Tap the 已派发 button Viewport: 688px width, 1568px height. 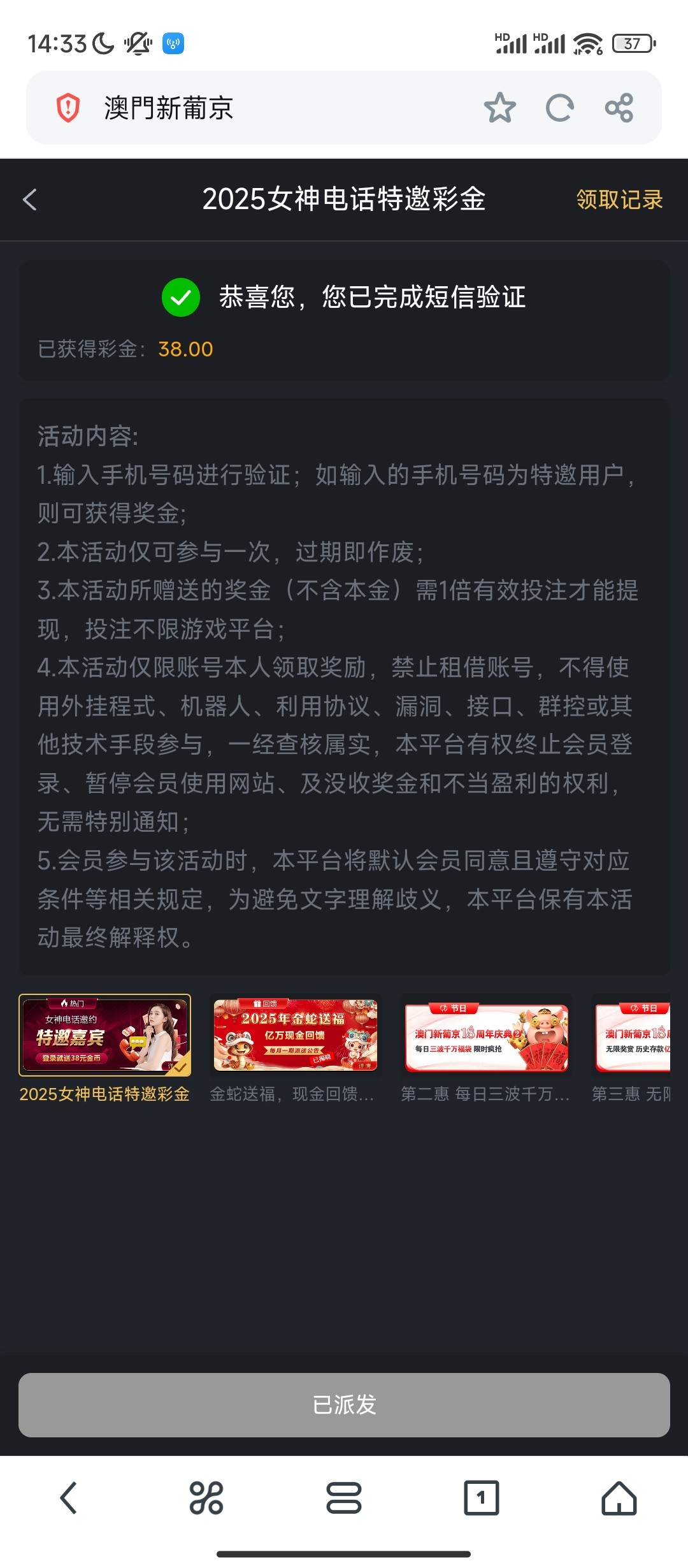(x=344, y=1405)
